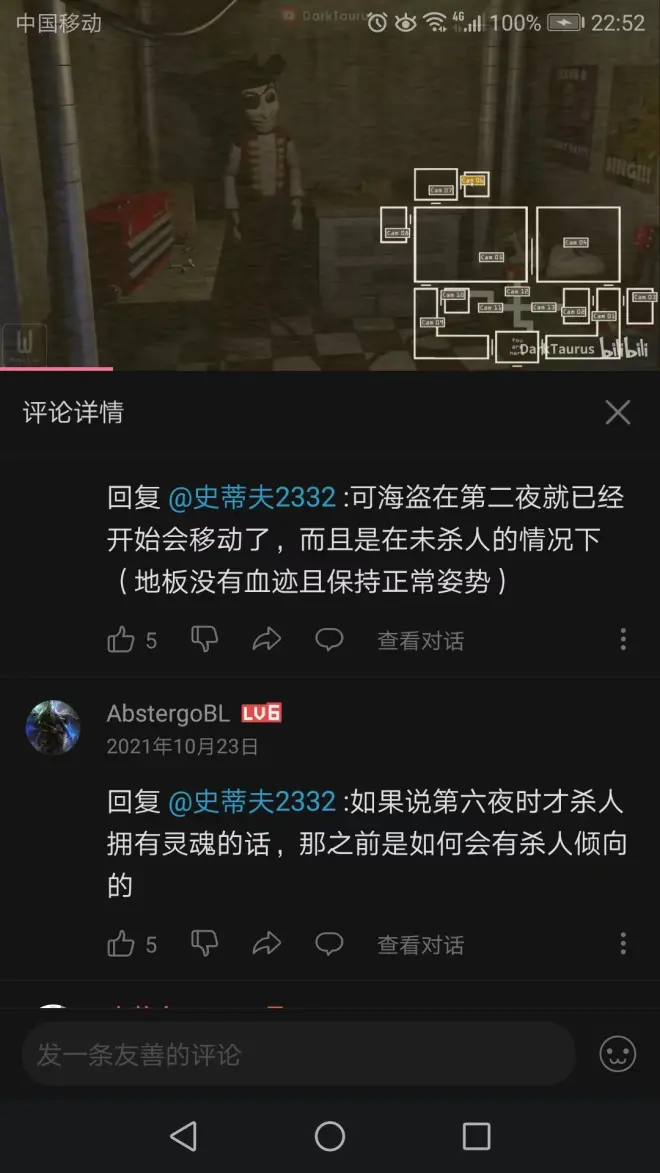The image size is (660, 1173).
Task: Share the comment about 海盗 moving on the second night
Action: (266, 640)
